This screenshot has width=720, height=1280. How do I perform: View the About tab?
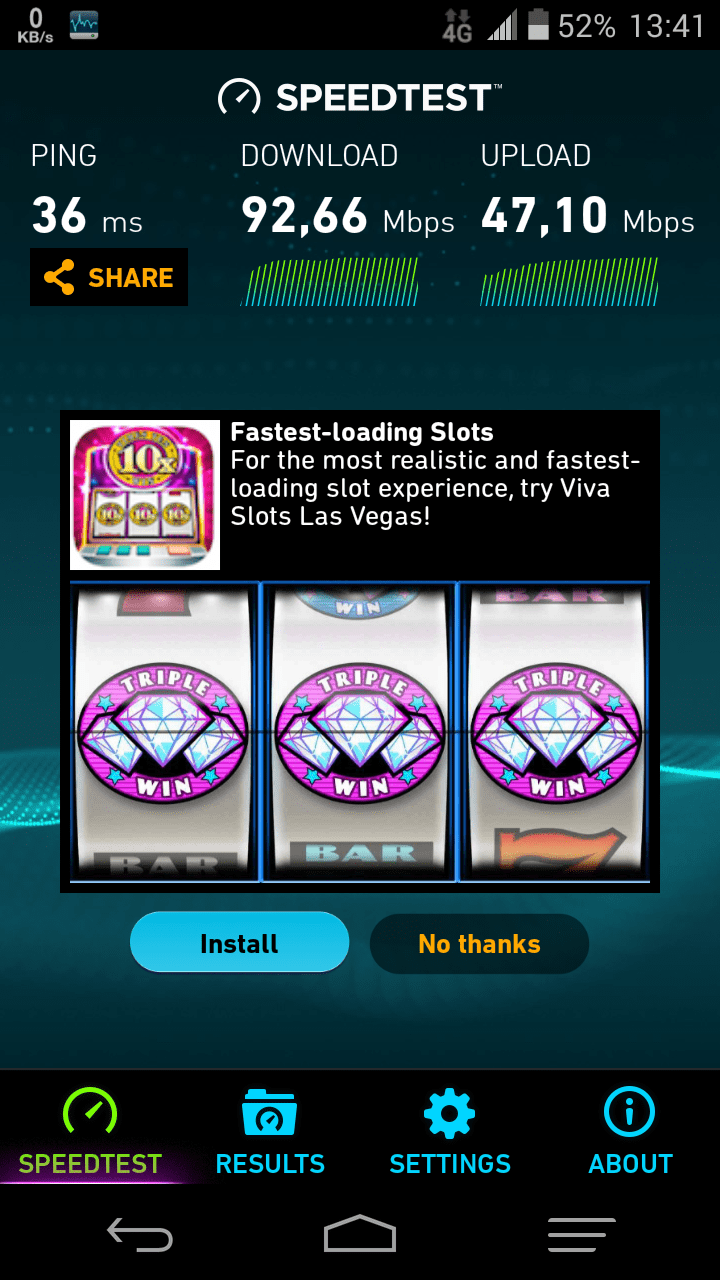[630, 1132]
